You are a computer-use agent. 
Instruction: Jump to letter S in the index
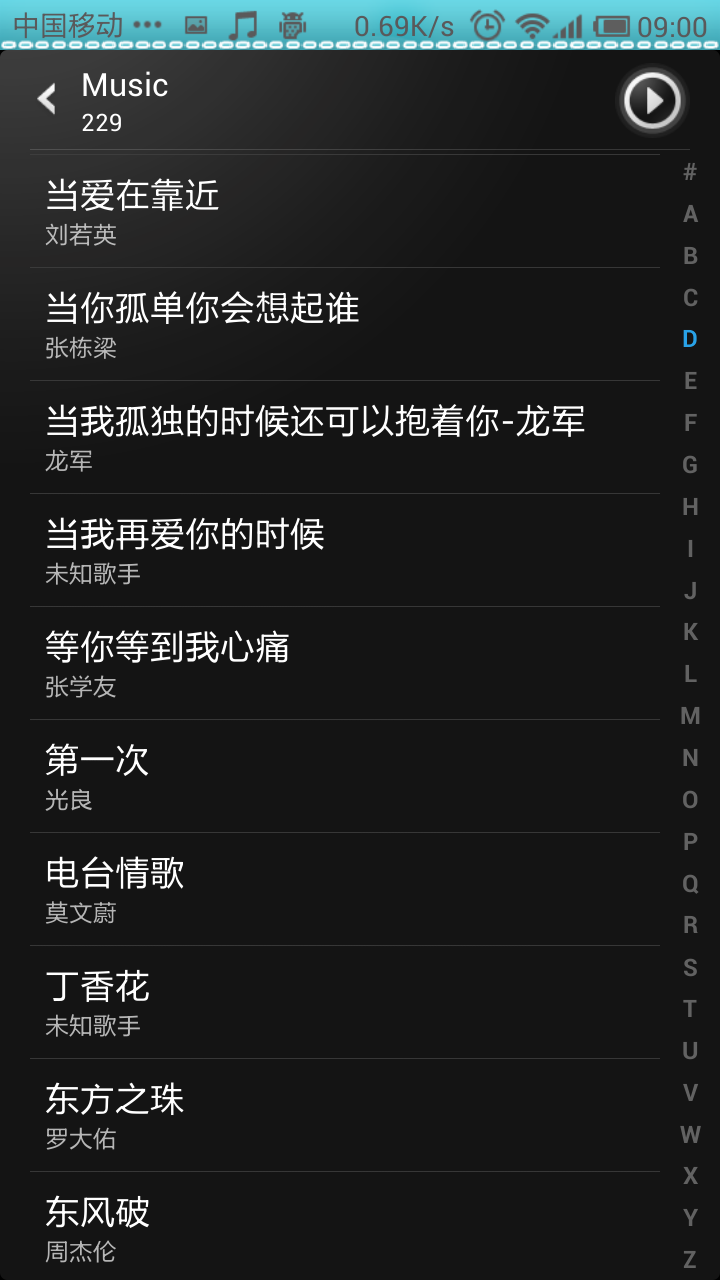(x=690, y=967)
